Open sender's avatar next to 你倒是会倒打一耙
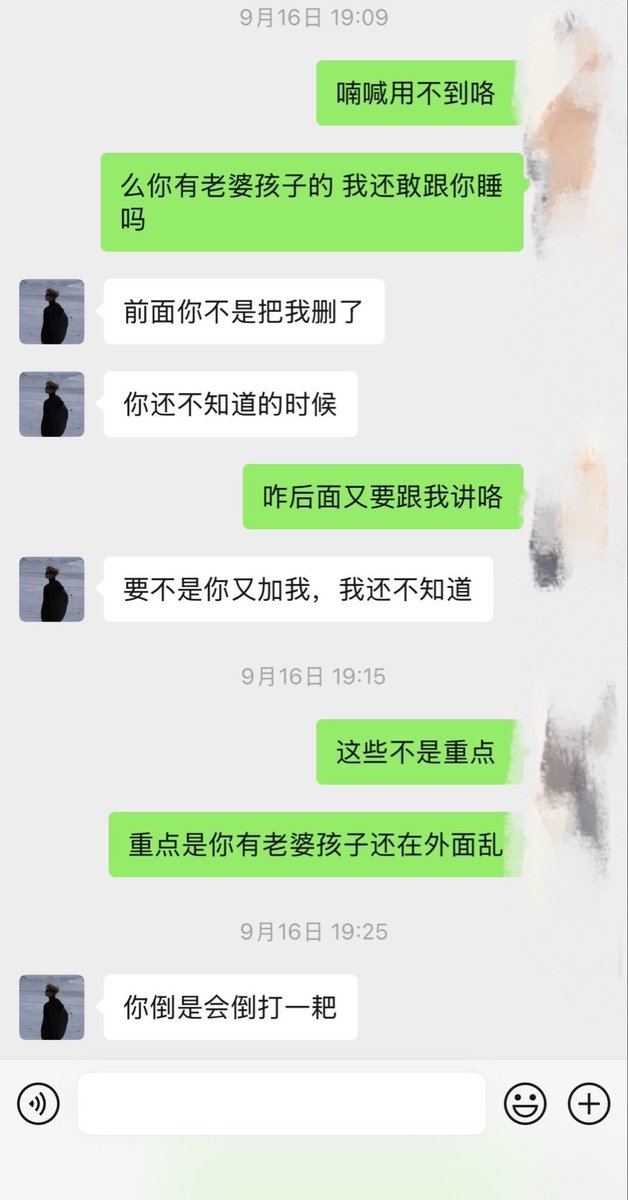The height and width of the screenshot is (1200, 628). point(52,1007)
